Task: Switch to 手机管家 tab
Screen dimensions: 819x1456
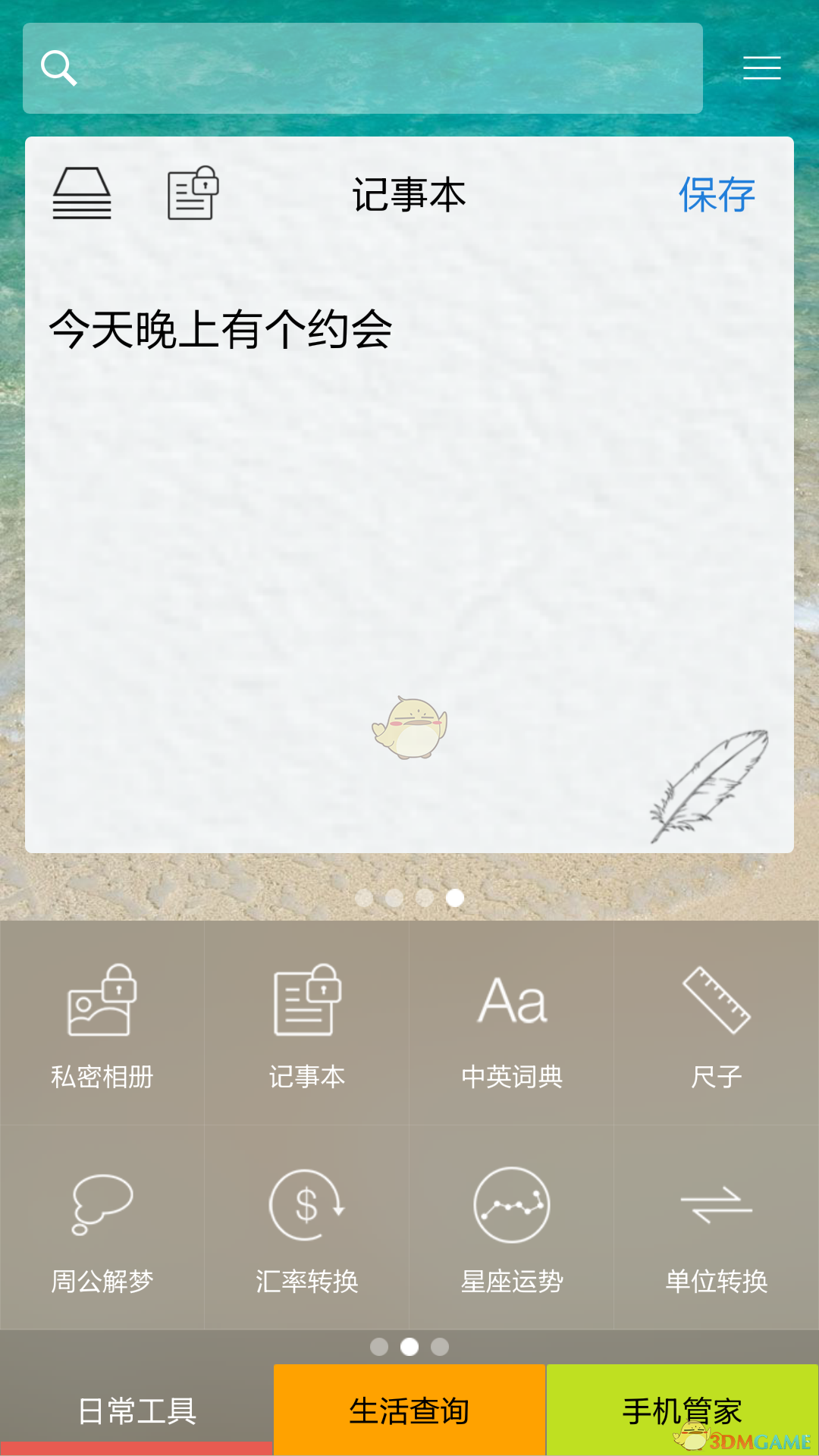Action: pos(682,1410)
